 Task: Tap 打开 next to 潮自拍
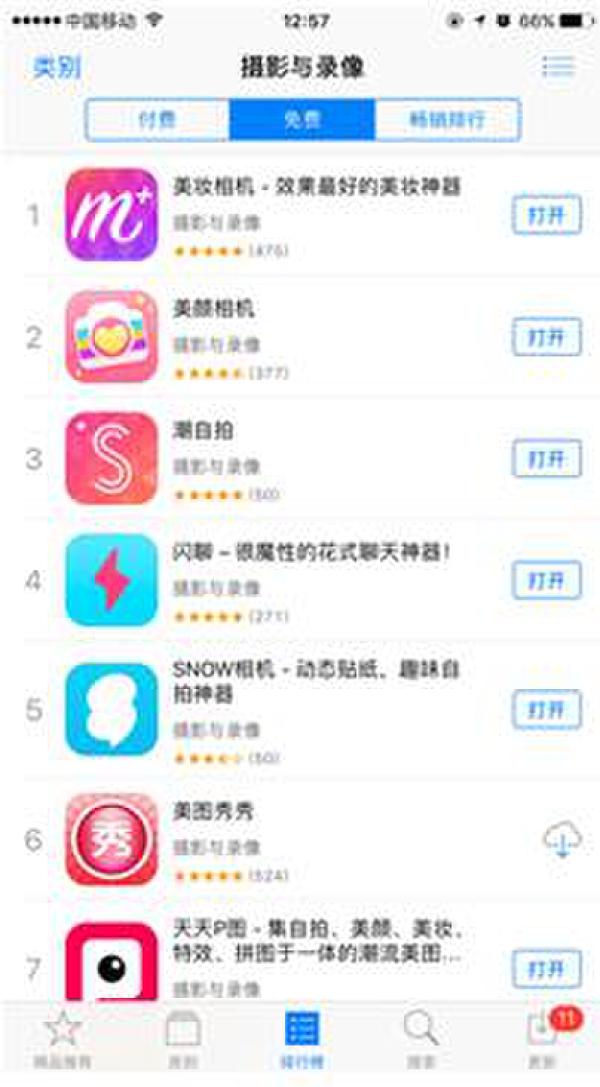pyautogui.click(x=546, y=459)
